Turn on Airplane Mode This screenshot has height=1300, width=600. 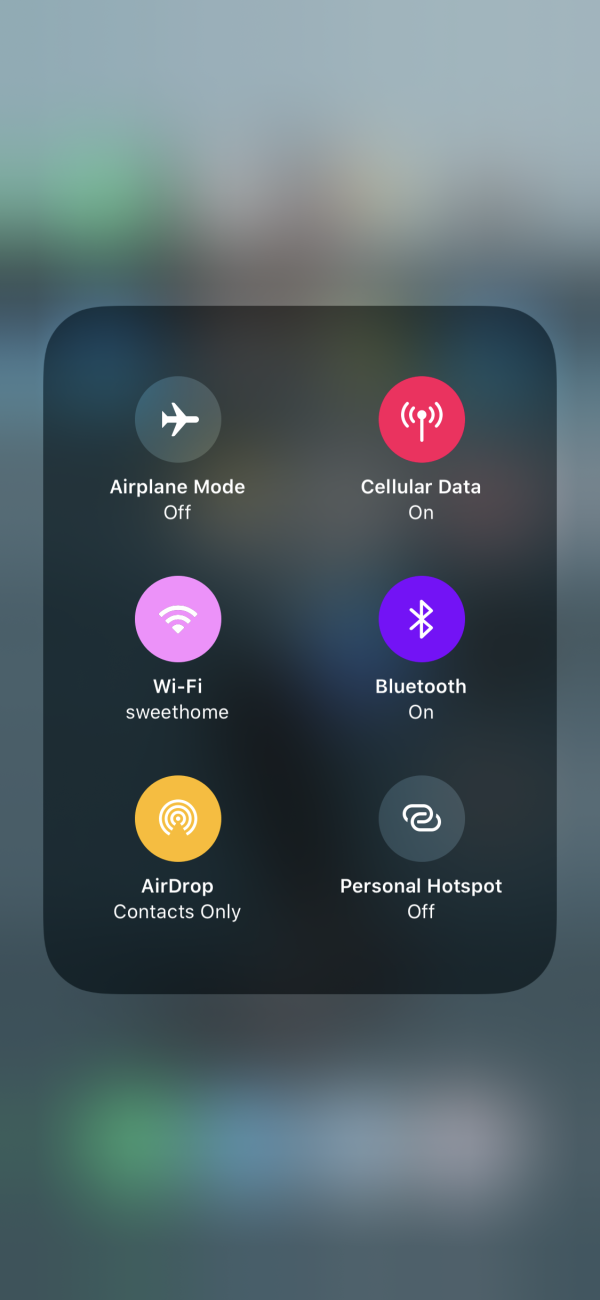(x=178, y=420)
